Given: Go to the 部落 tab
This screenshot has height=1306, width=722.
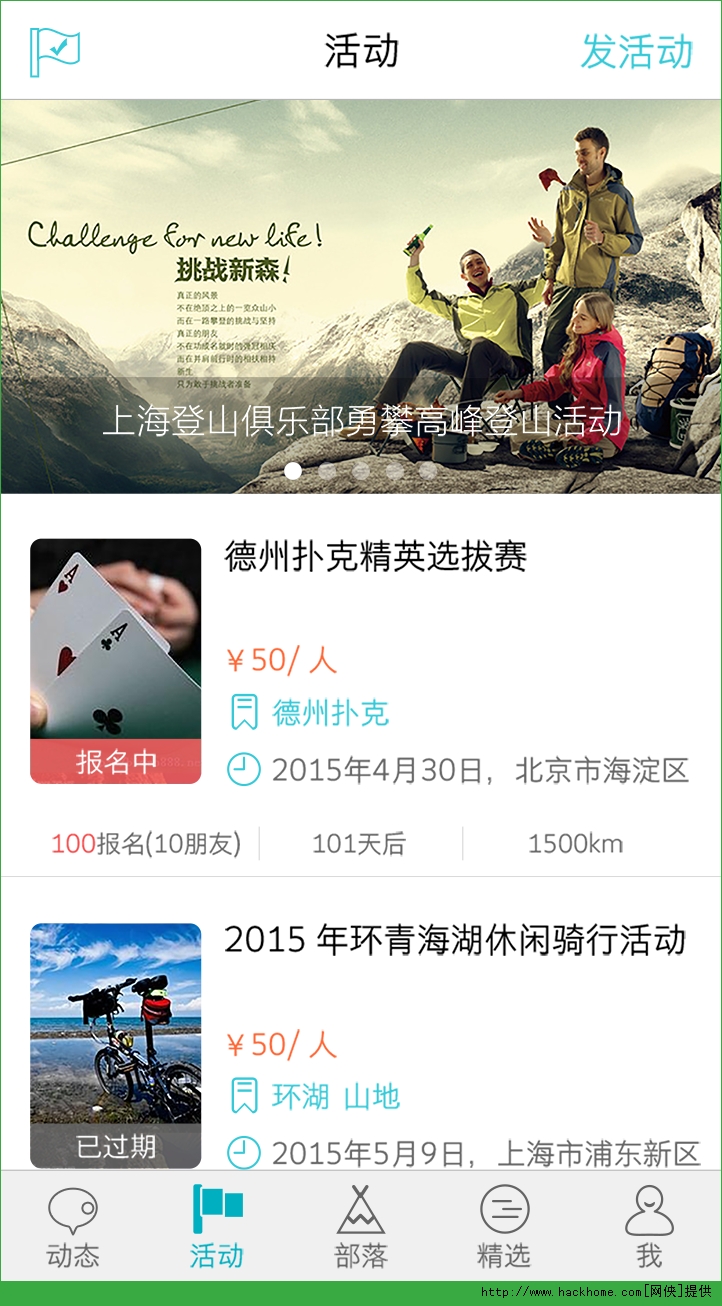Looking at the screenshot, I should pos(361,1226).
